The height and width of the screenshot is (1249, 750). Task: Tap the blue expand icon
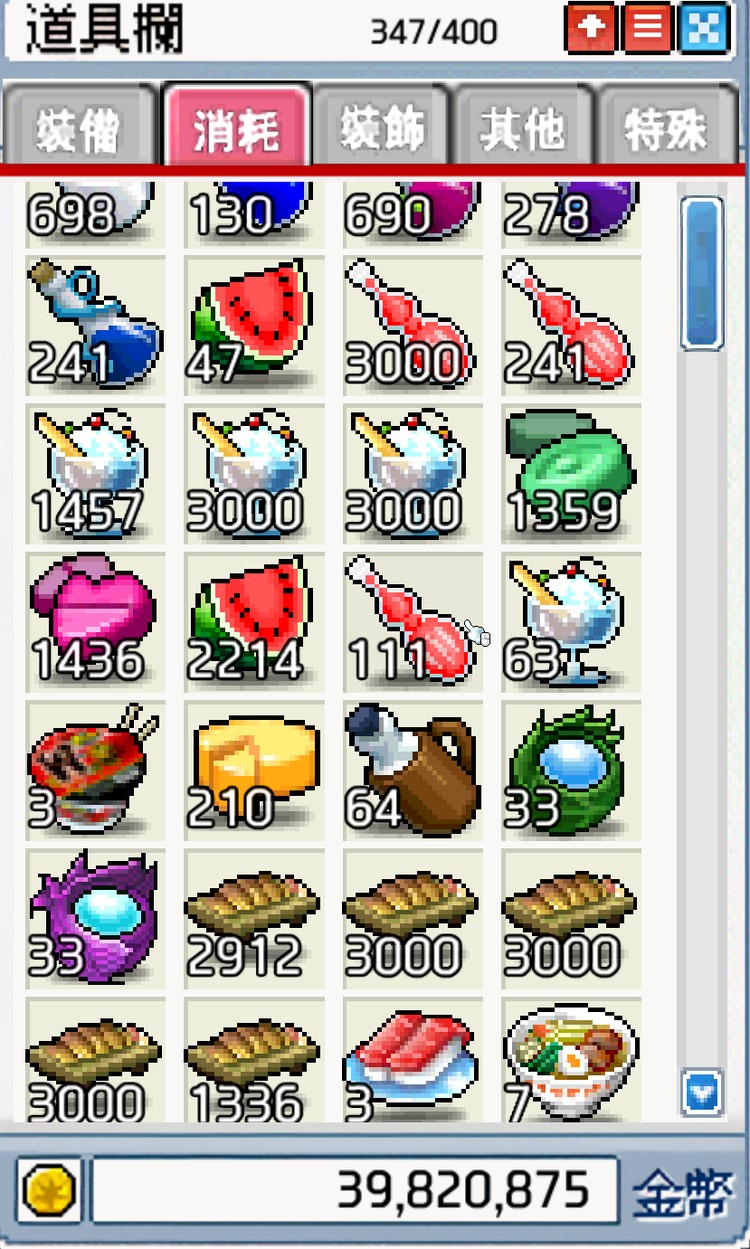(x=704, y=29)
